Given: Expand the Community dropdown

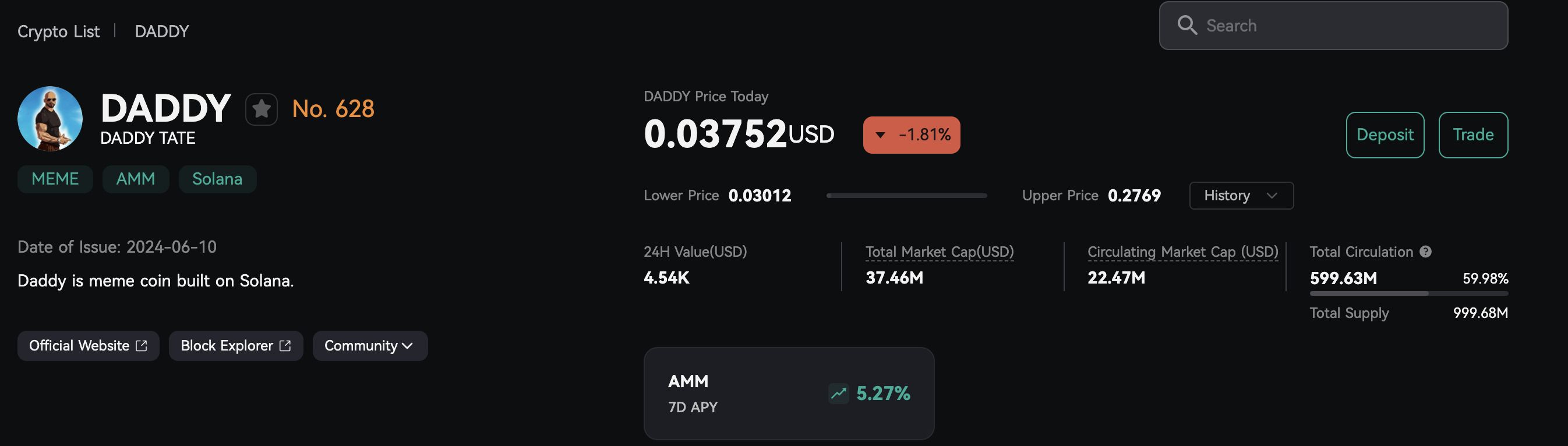Looking at the screenshot, I should click(369, 346).
